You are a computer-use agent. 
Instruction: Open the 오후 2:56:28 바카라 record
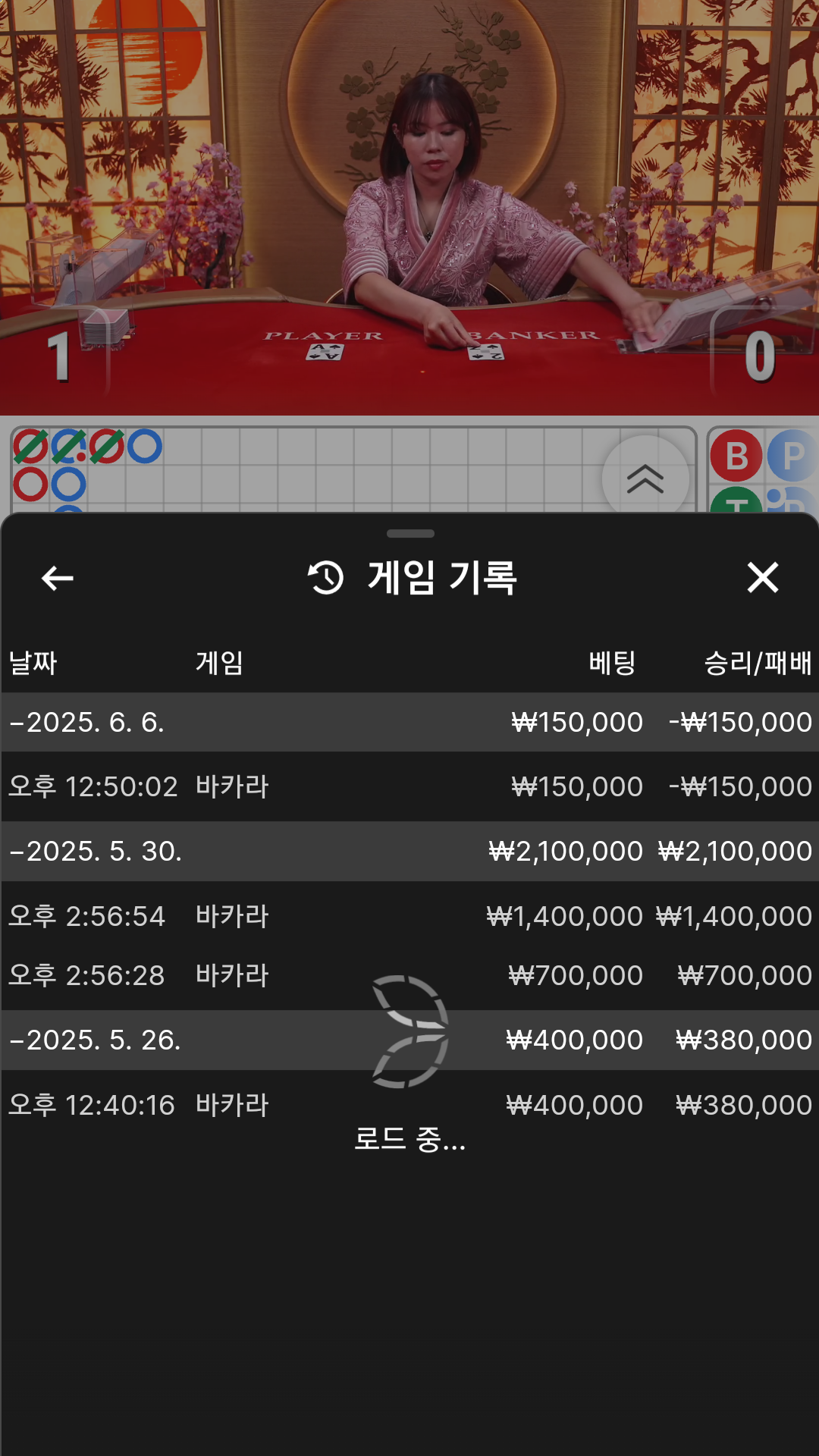(x=409, y=975)
